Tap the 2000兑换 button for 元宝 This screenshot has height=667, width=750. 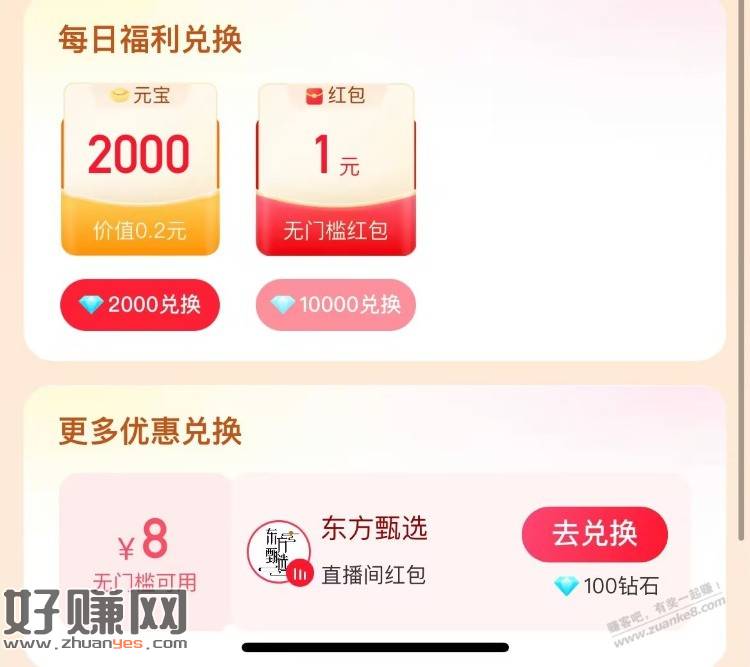140,305
